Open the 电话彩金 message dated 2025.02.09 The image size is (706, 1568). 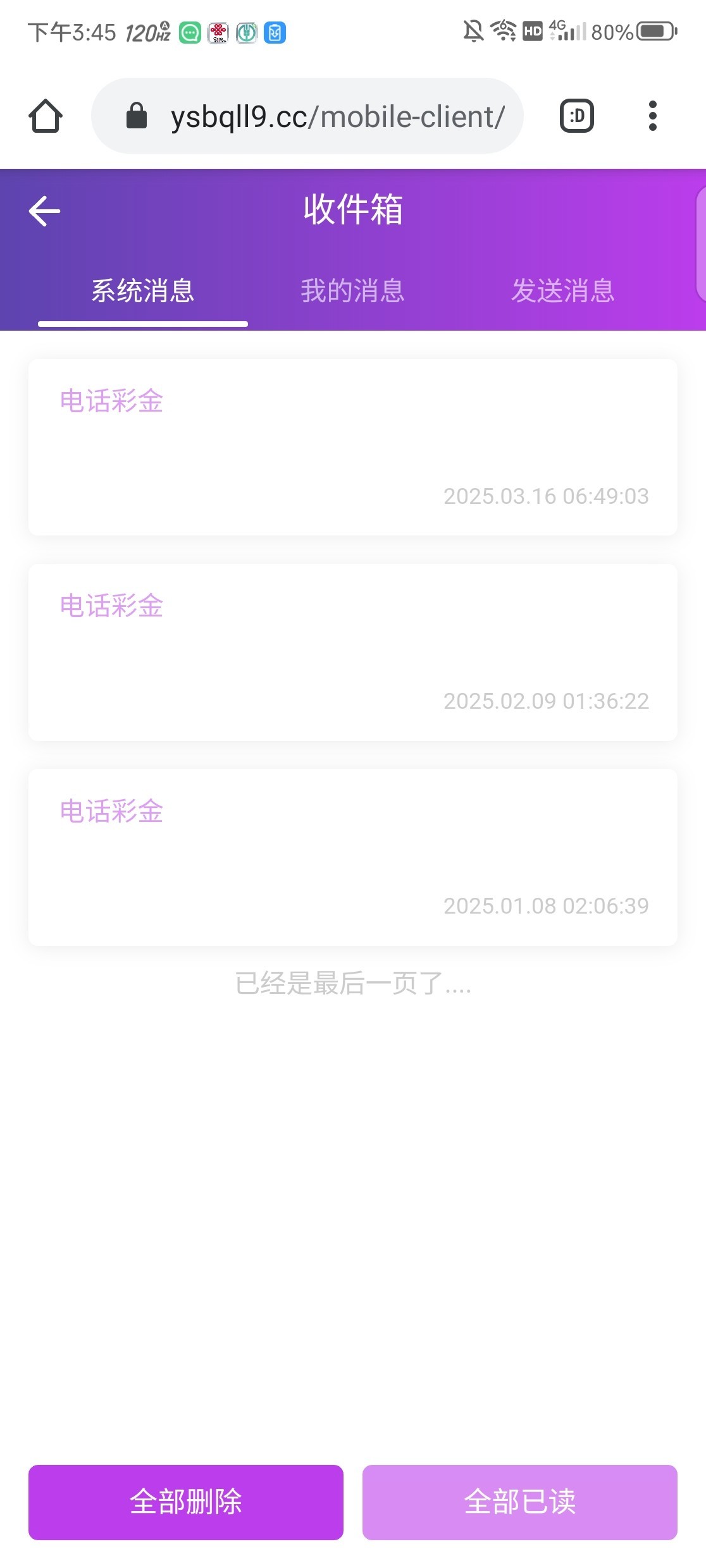tap(352, 652)
